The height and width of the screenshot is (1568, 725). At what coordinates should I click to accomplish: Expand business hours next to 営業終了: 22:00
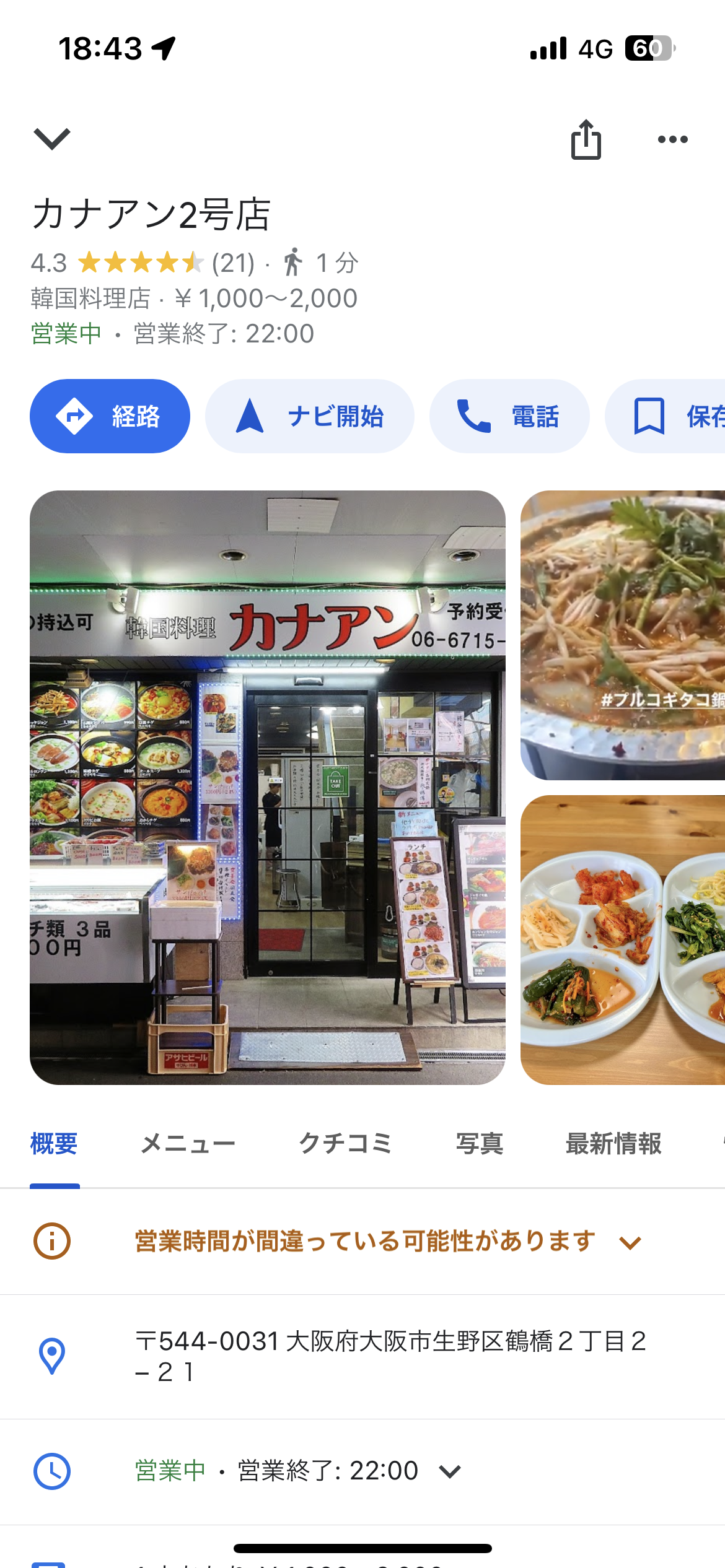point(450,1471)
